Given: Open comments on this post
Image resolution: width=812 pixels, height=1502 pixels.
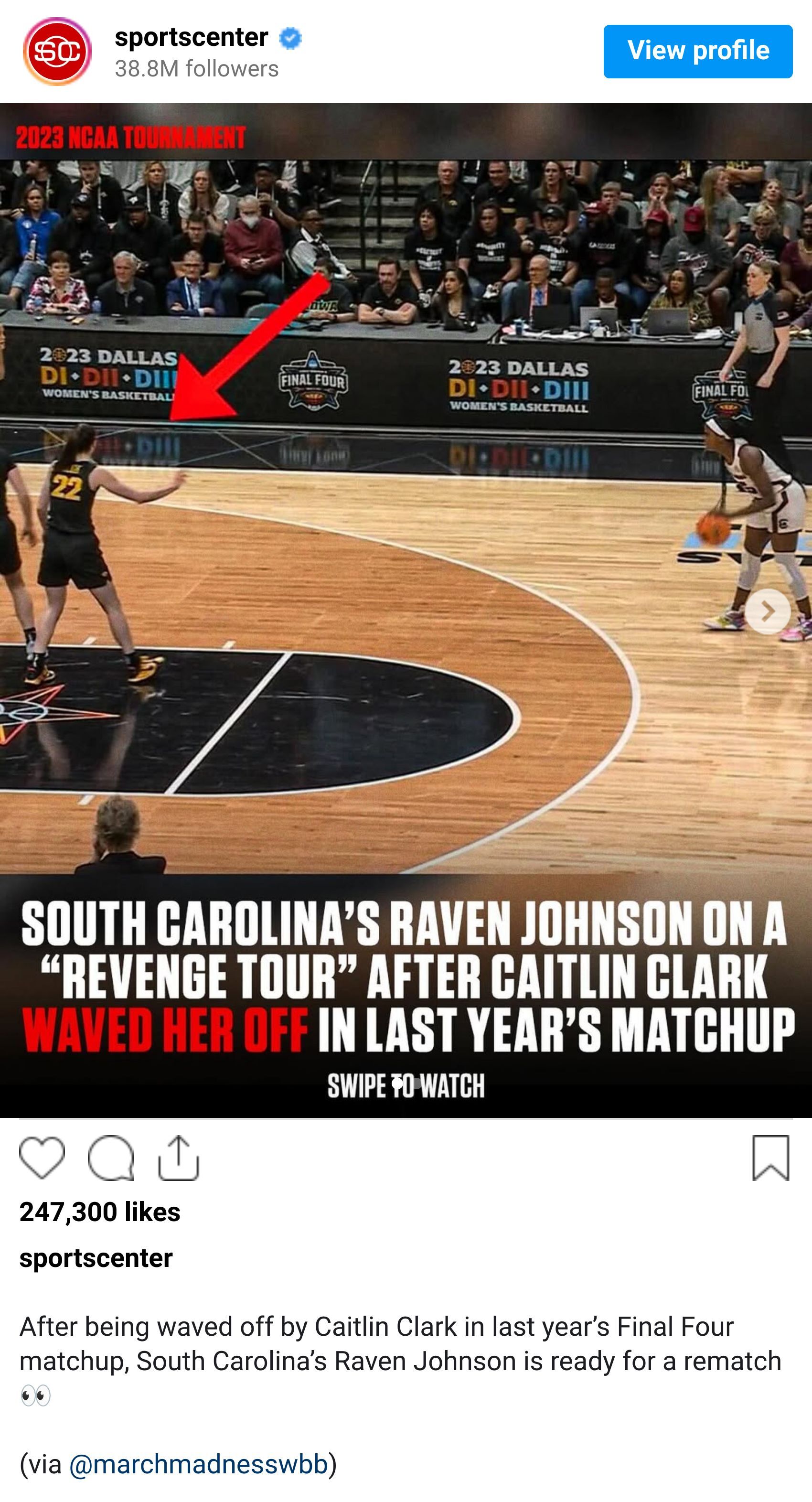Looking at the screenshot, I should [111, 1158].
